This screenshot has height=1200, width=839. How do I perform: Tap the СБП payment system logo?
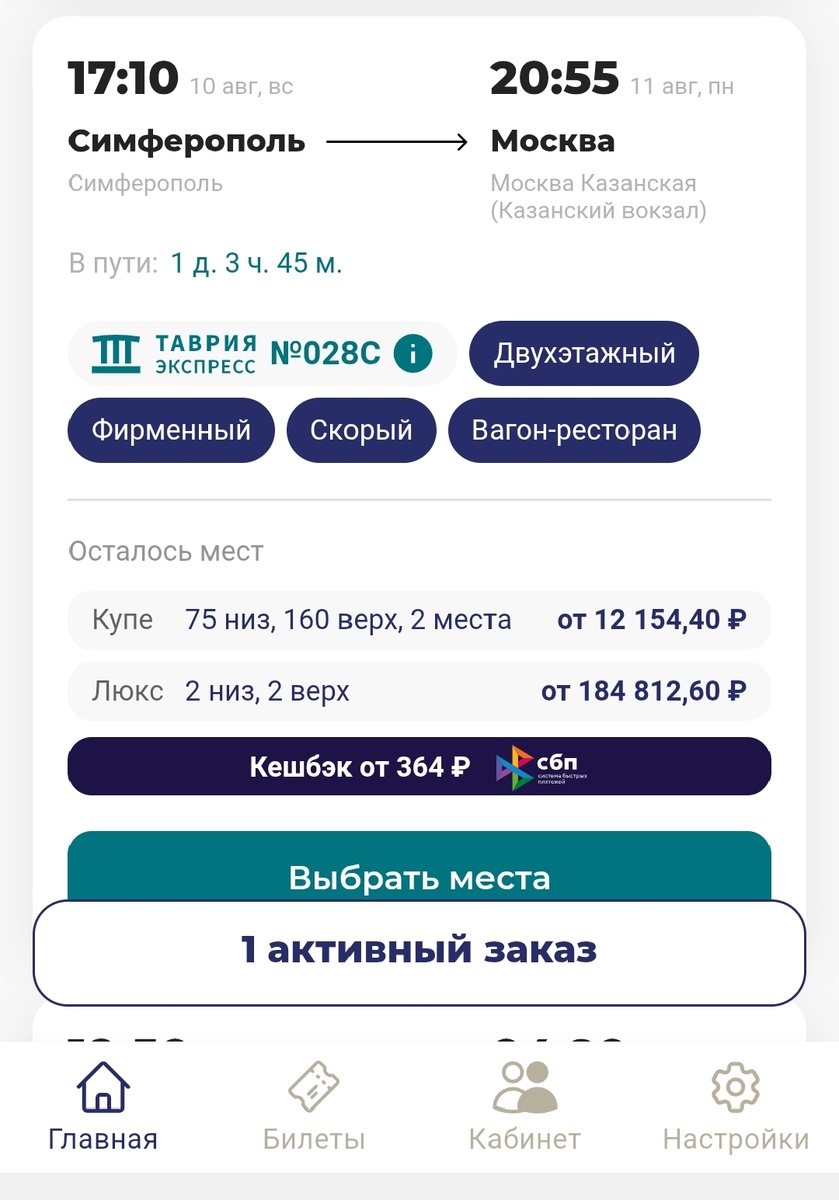point(541,766)
